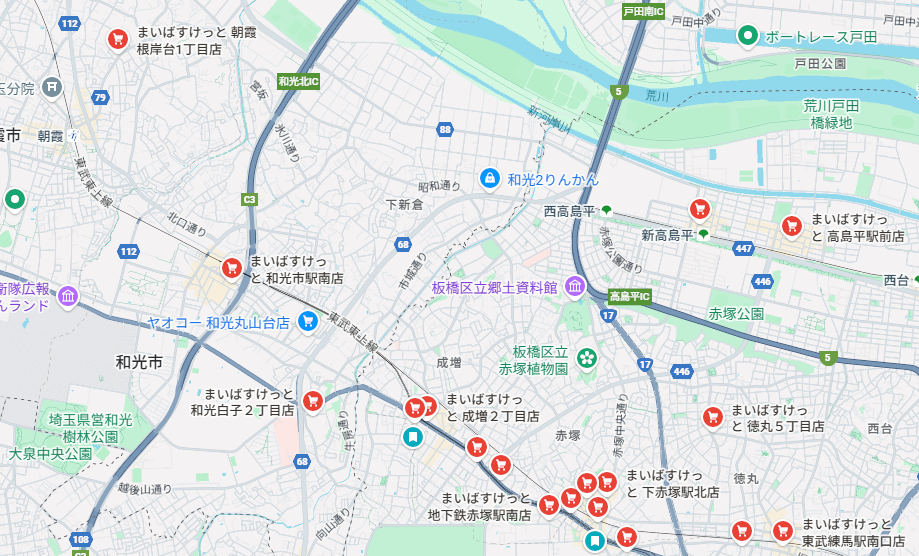Select the まいばすけっと 和光市駅南店 marker
The width and height of the screenshot is (919, 556).
(x=232, y=268)
